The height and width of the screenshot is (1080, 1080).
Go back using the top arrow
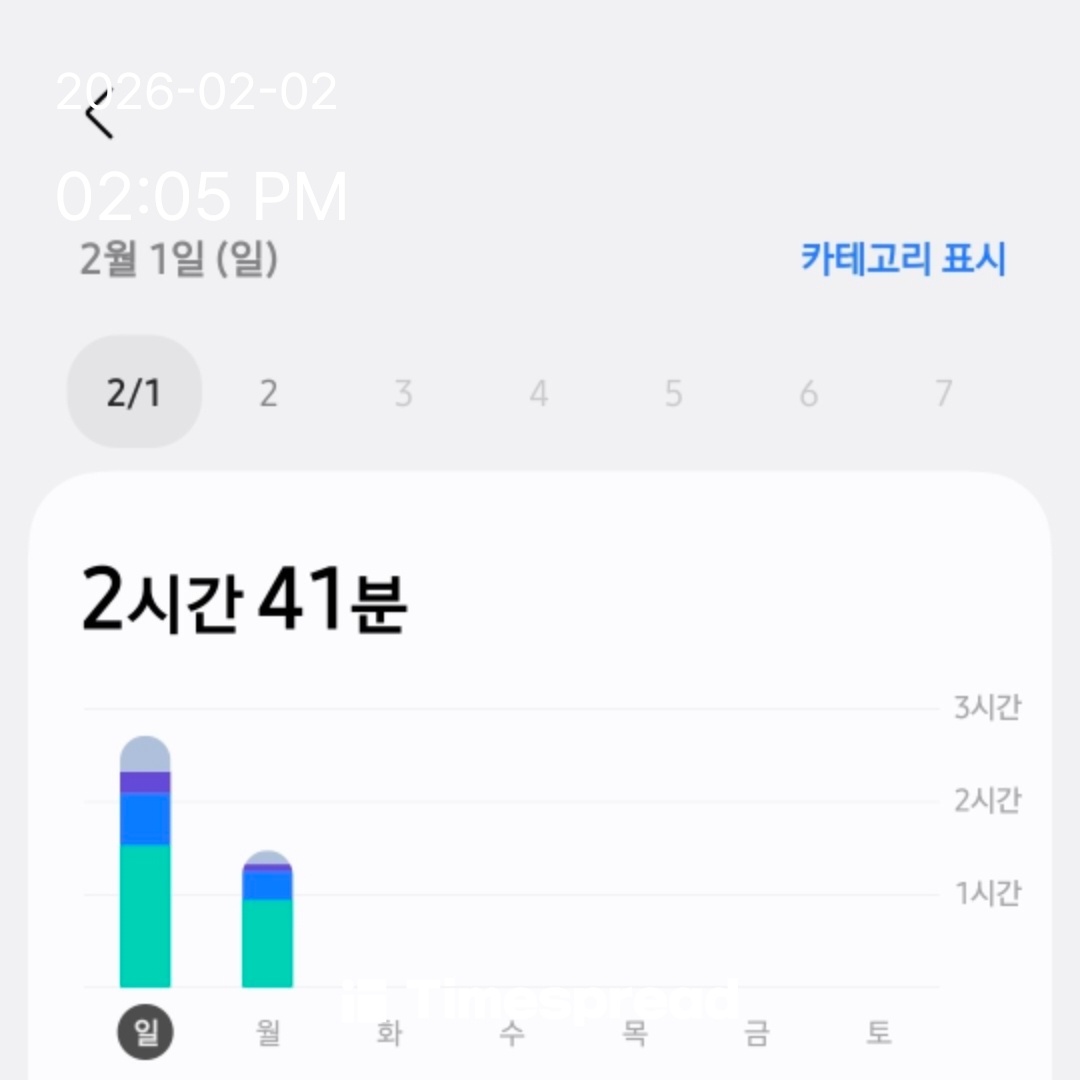click(99, 115)
